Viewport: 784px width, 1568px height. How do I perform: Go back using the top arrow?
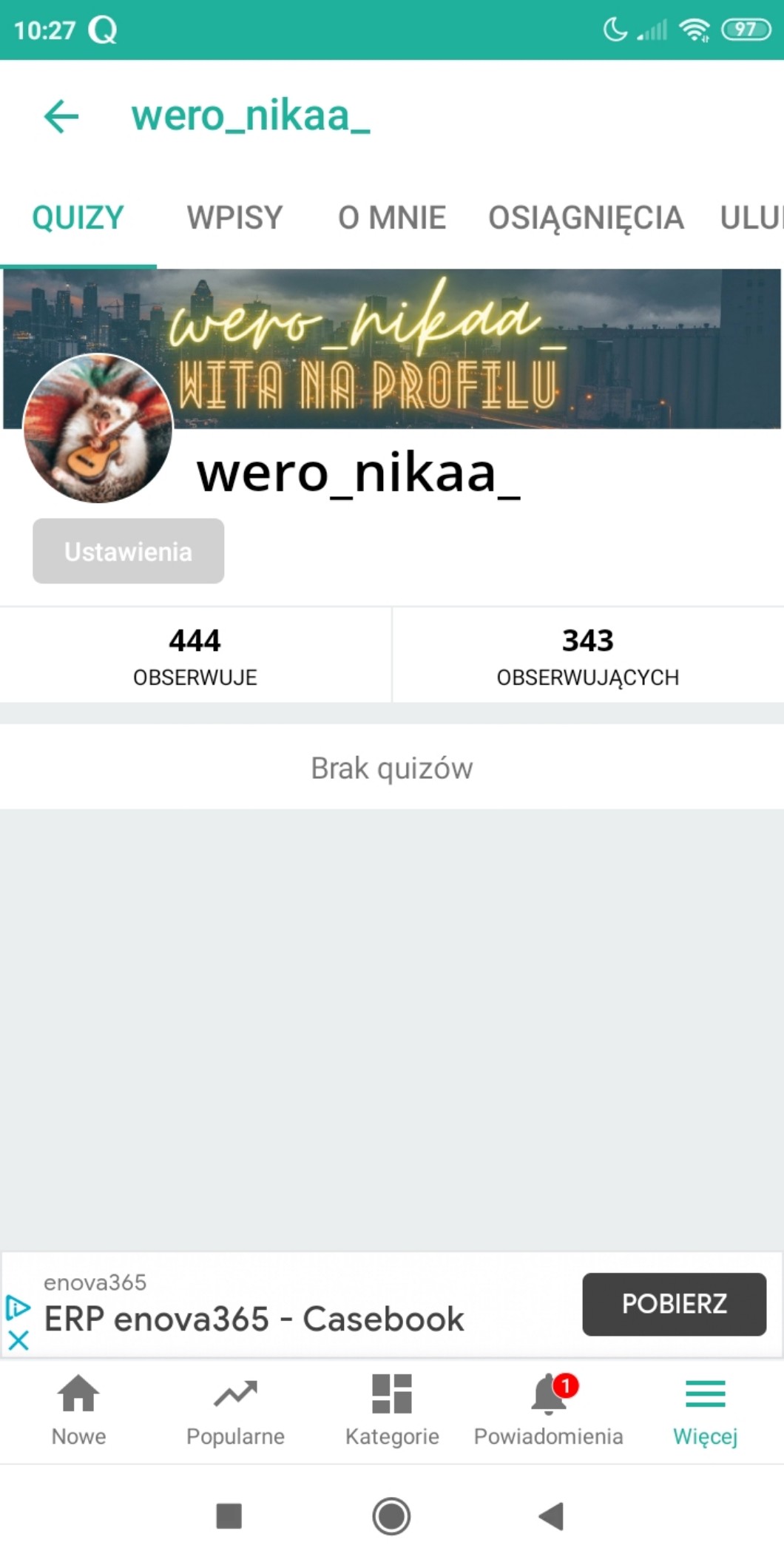click(61, 117)
